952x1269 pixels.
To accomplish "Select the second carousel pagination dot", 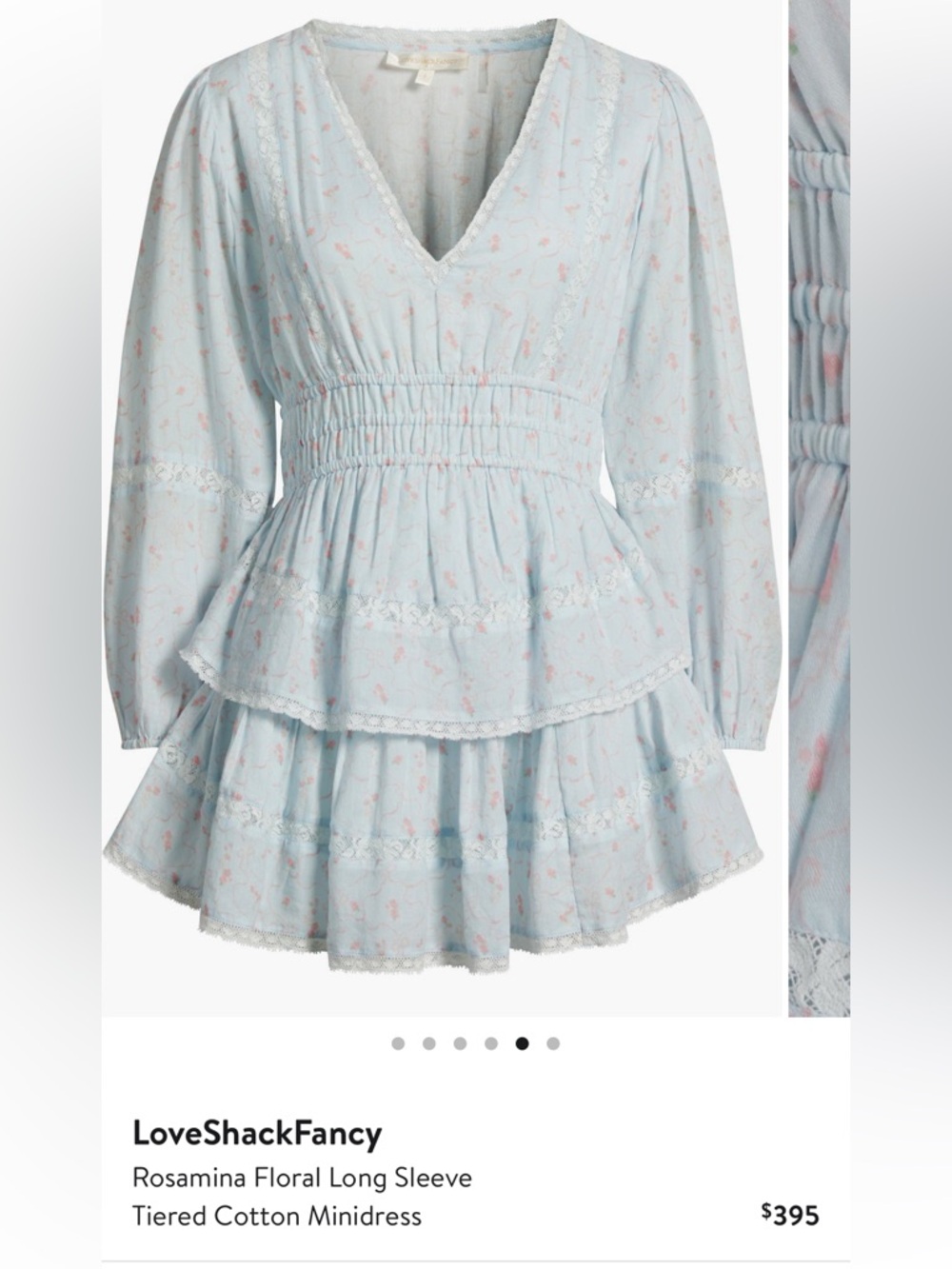I will click(x=428, y=1043).
